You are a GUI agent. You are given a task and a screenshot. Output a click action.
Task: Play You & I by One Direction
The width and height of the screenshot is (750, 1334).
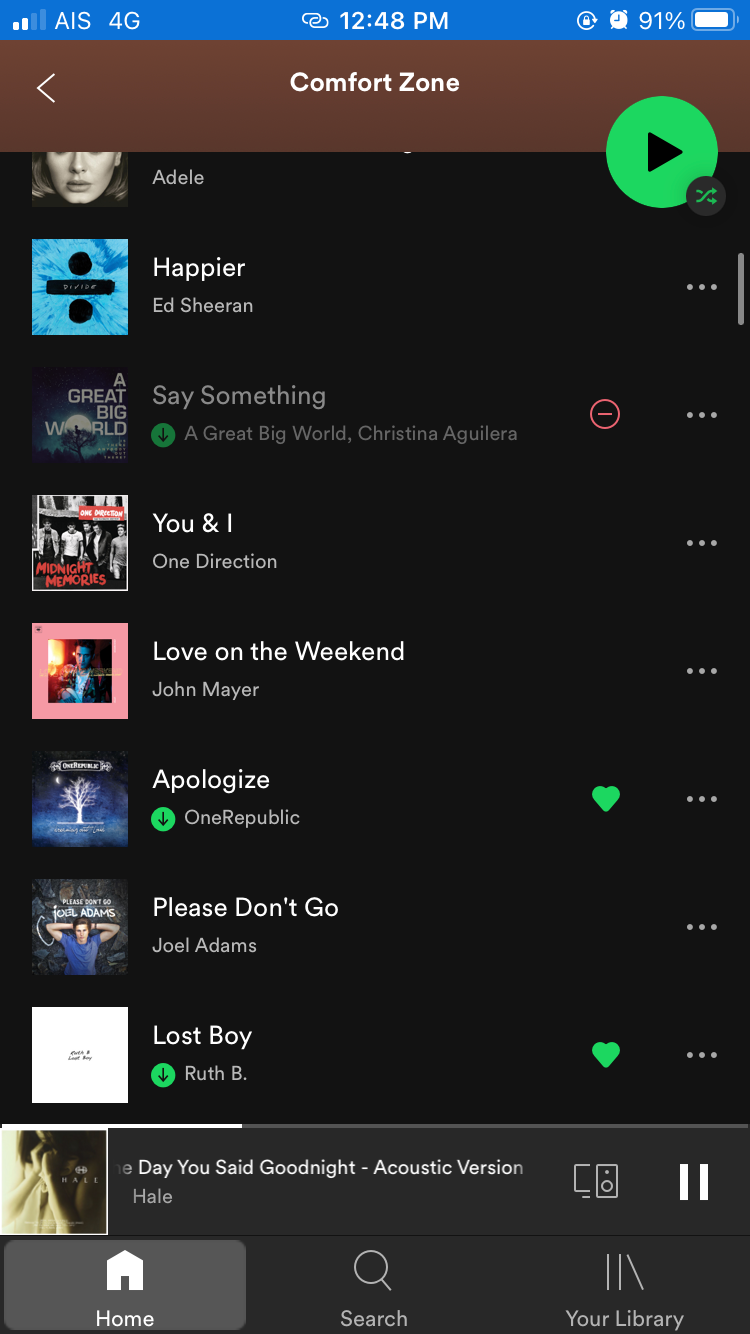[300, 542]
